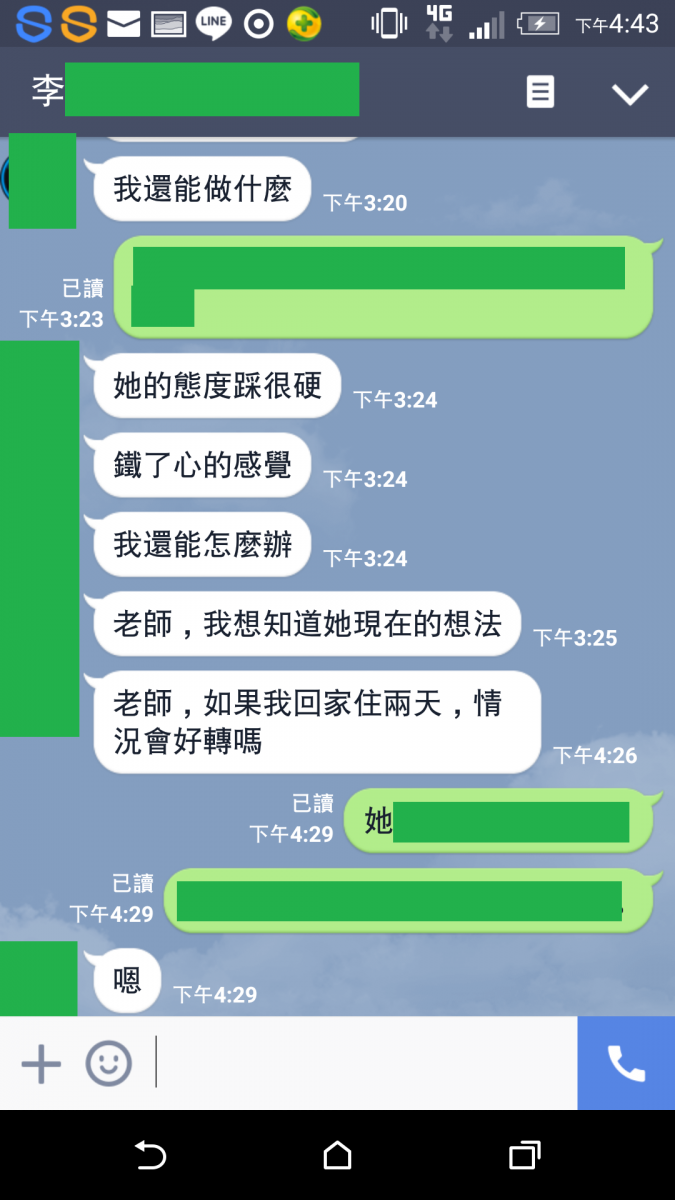Open the notes icon in the chat header

click(540, 93)
